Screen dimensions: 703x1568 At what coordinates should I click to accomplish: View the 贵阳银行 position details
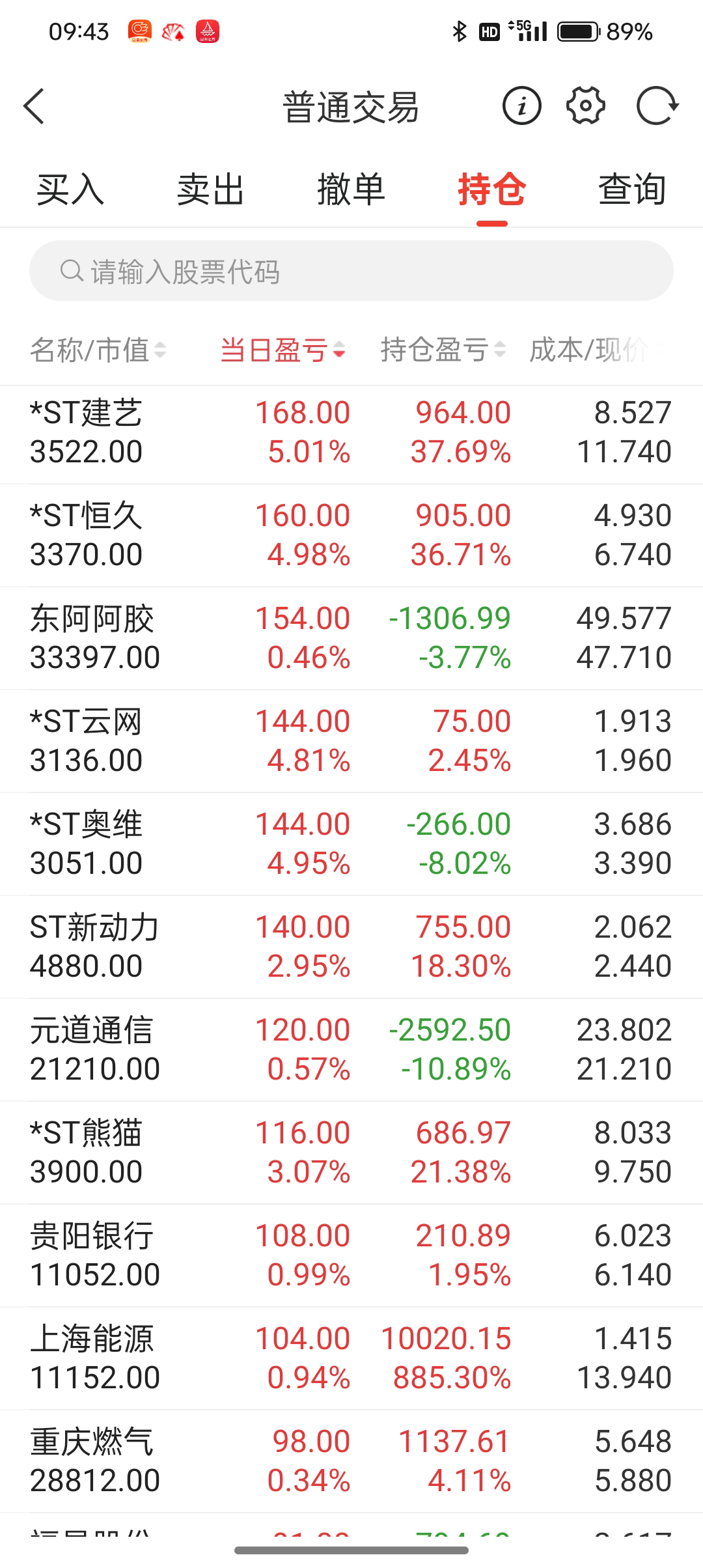click(x=351, y=1255)
